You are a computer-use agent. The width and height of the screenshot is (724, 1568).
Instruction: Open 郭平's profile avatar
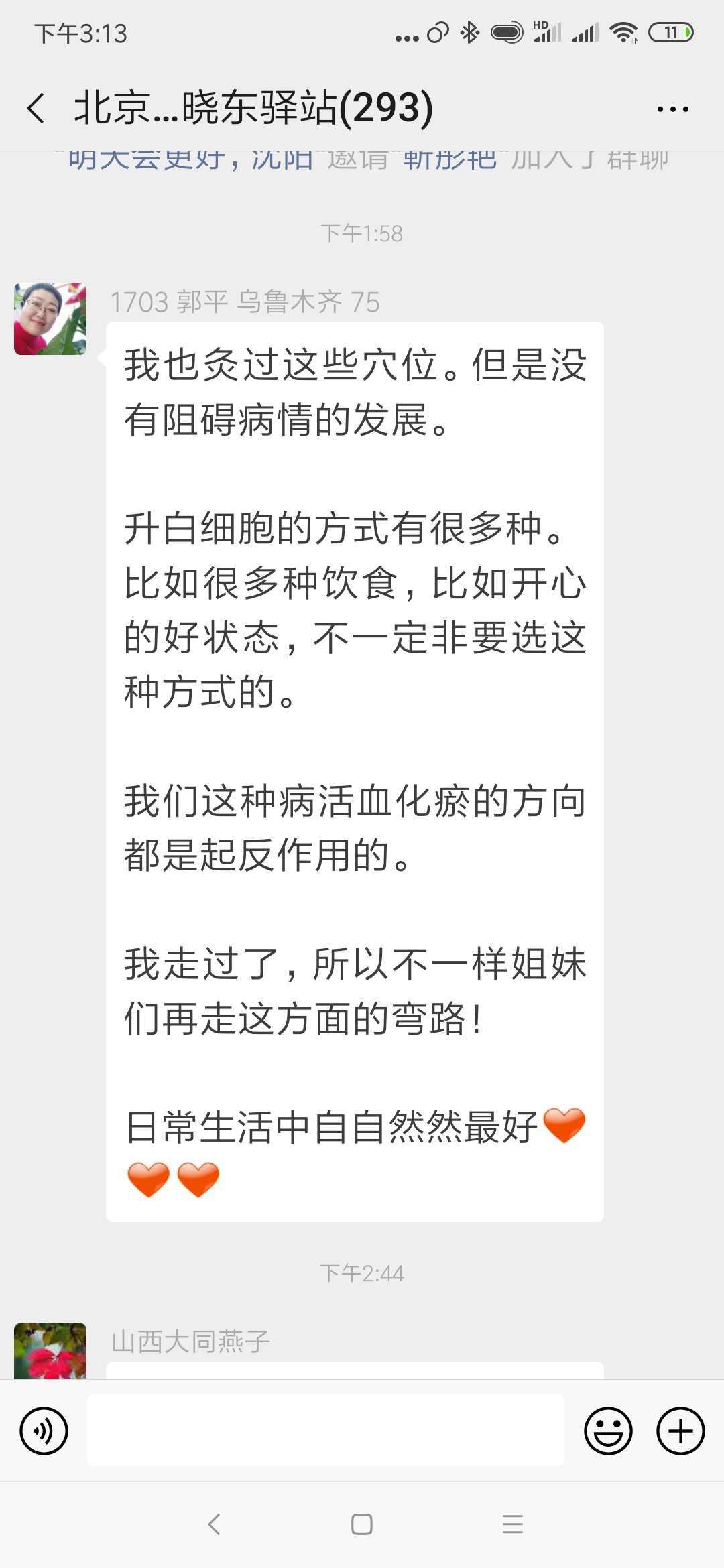[x=50, y=319]
